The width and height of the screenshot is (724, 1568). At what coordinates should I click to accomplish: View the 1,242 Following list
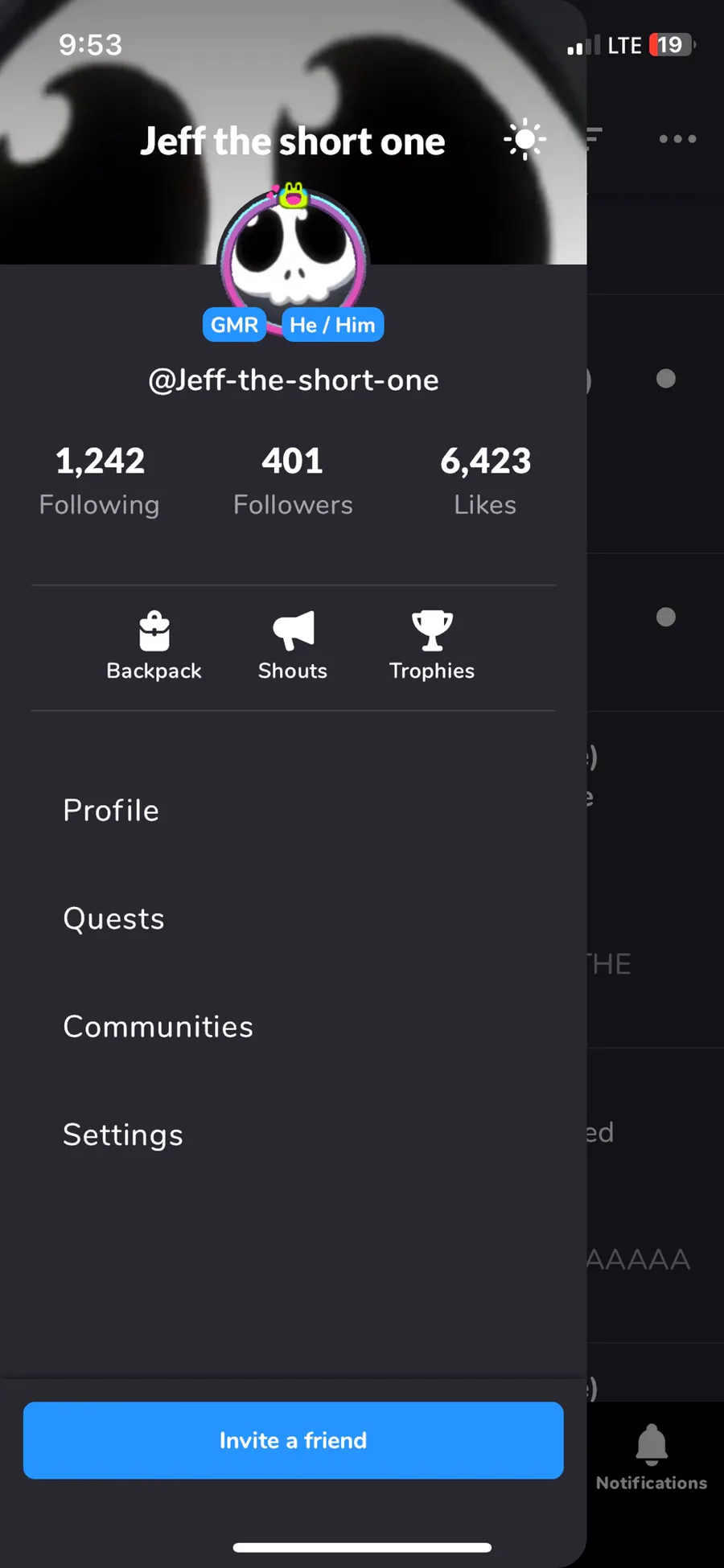point(100,480)
